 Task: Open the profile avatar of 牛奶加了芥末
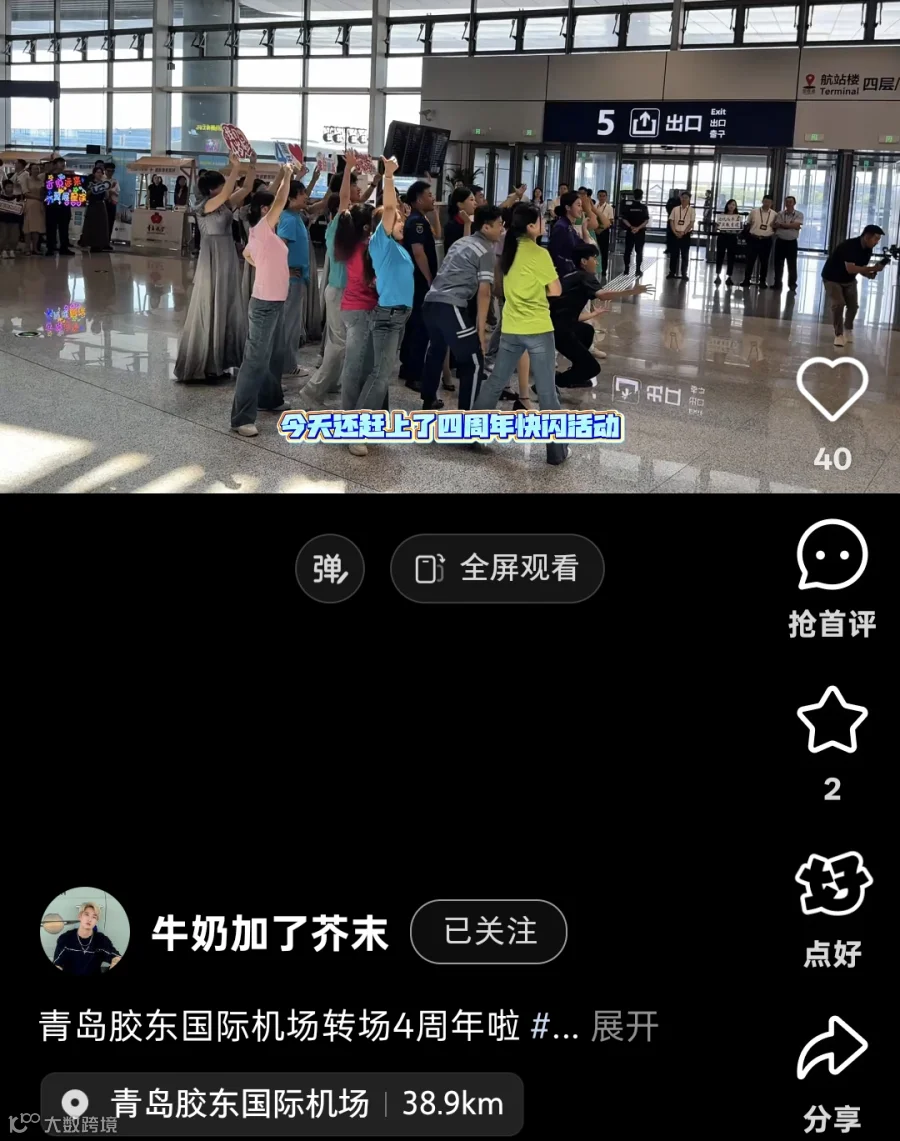tap(85, 931)
